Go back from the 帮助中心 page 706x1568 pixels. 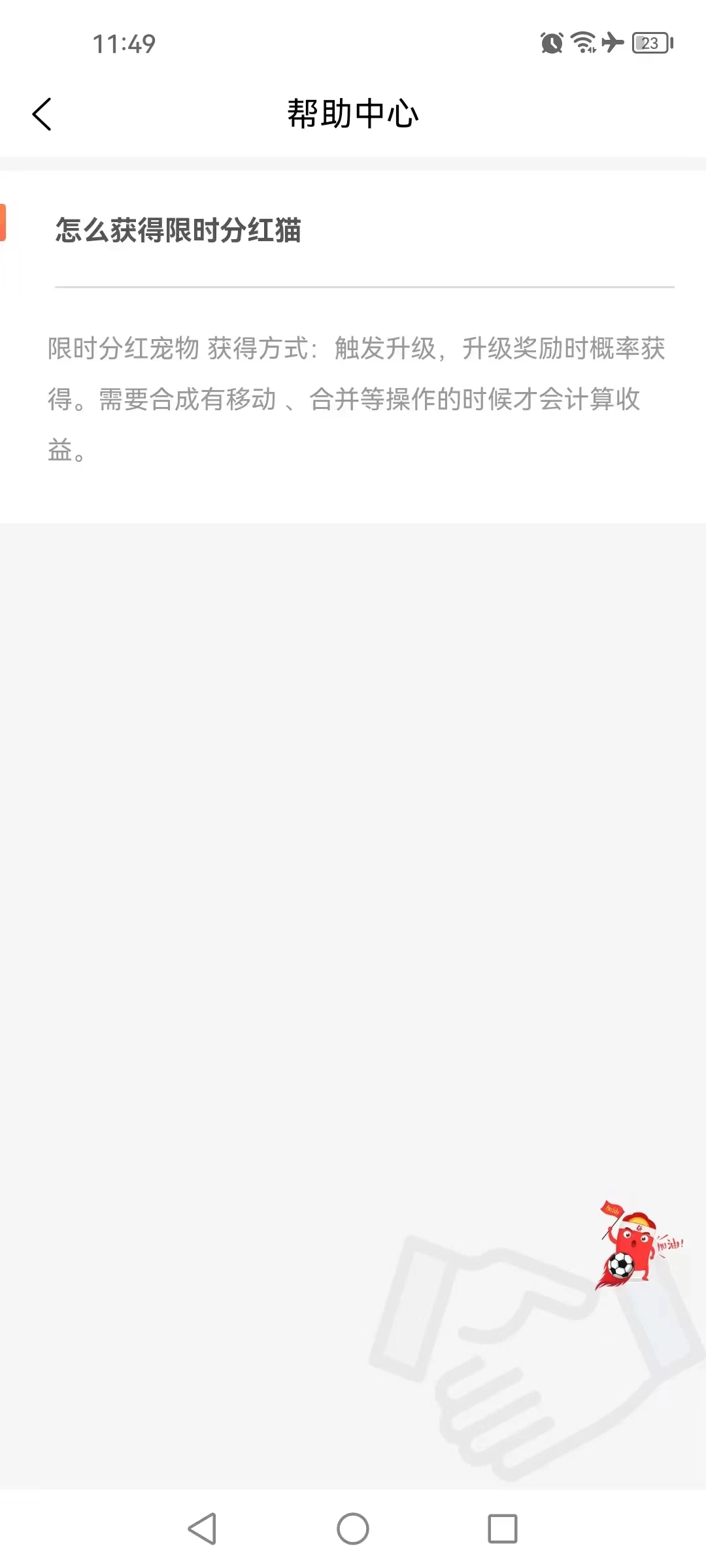pos(42,114)
